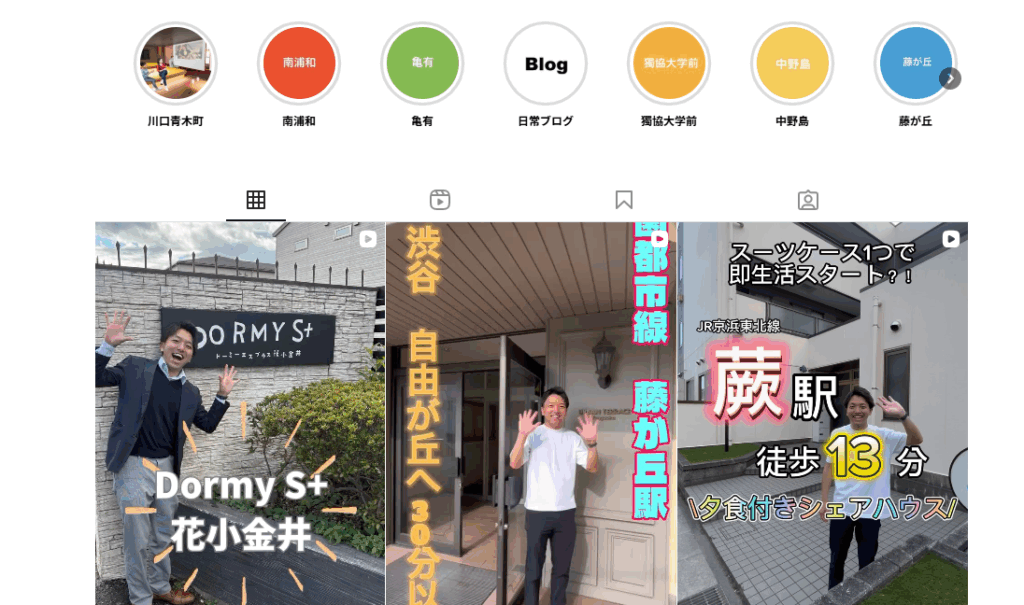1024x605 pixels.
Task: Show more highlights with the next arrow
Action: (950, 78)
